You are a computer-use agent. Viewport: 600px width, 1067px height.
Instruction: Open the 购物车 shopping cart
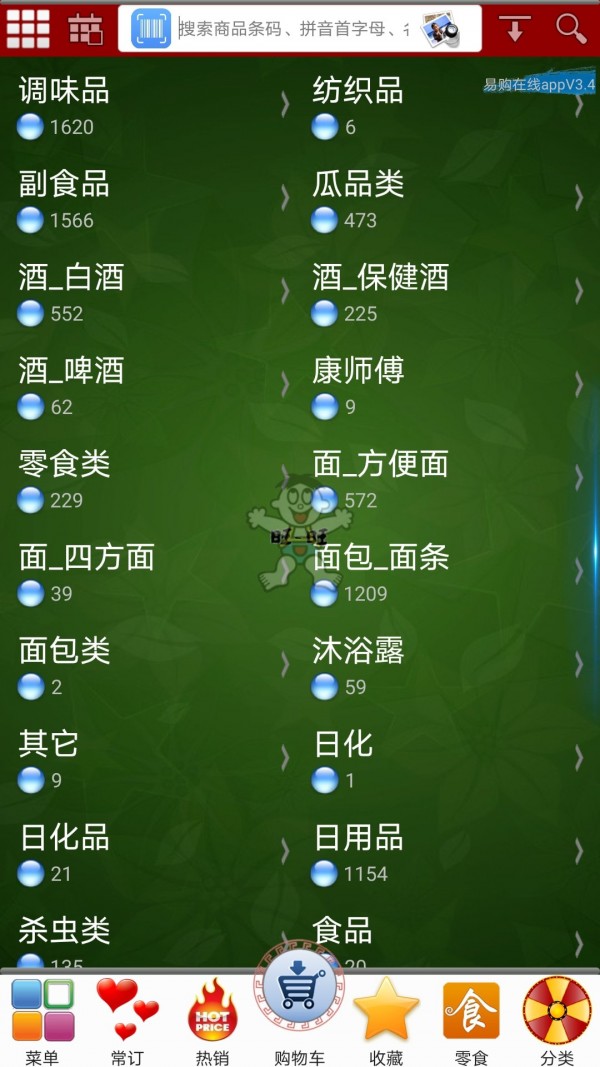tap(298, 1010)
